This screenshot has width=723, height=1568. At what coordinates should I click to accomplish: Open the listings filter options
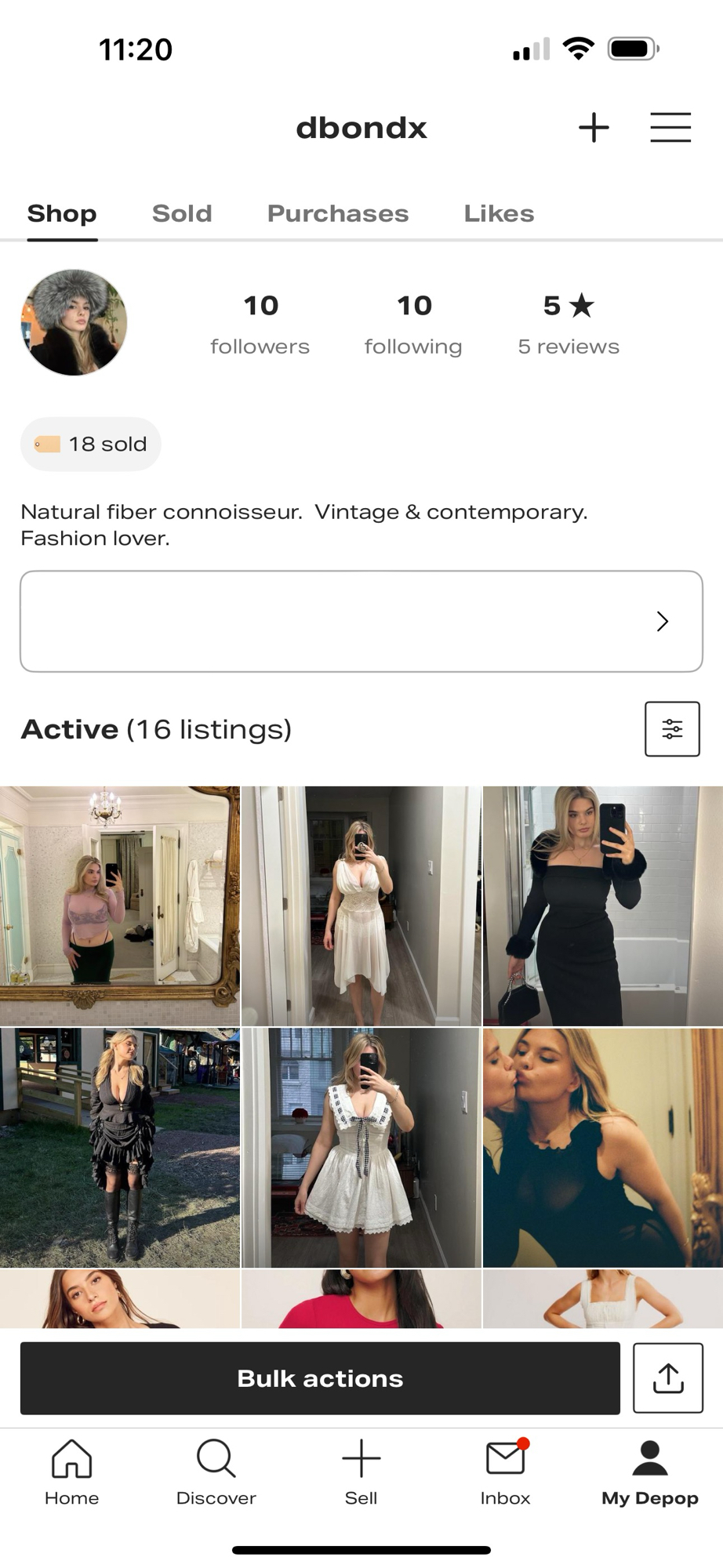click(x=672, y=729)
